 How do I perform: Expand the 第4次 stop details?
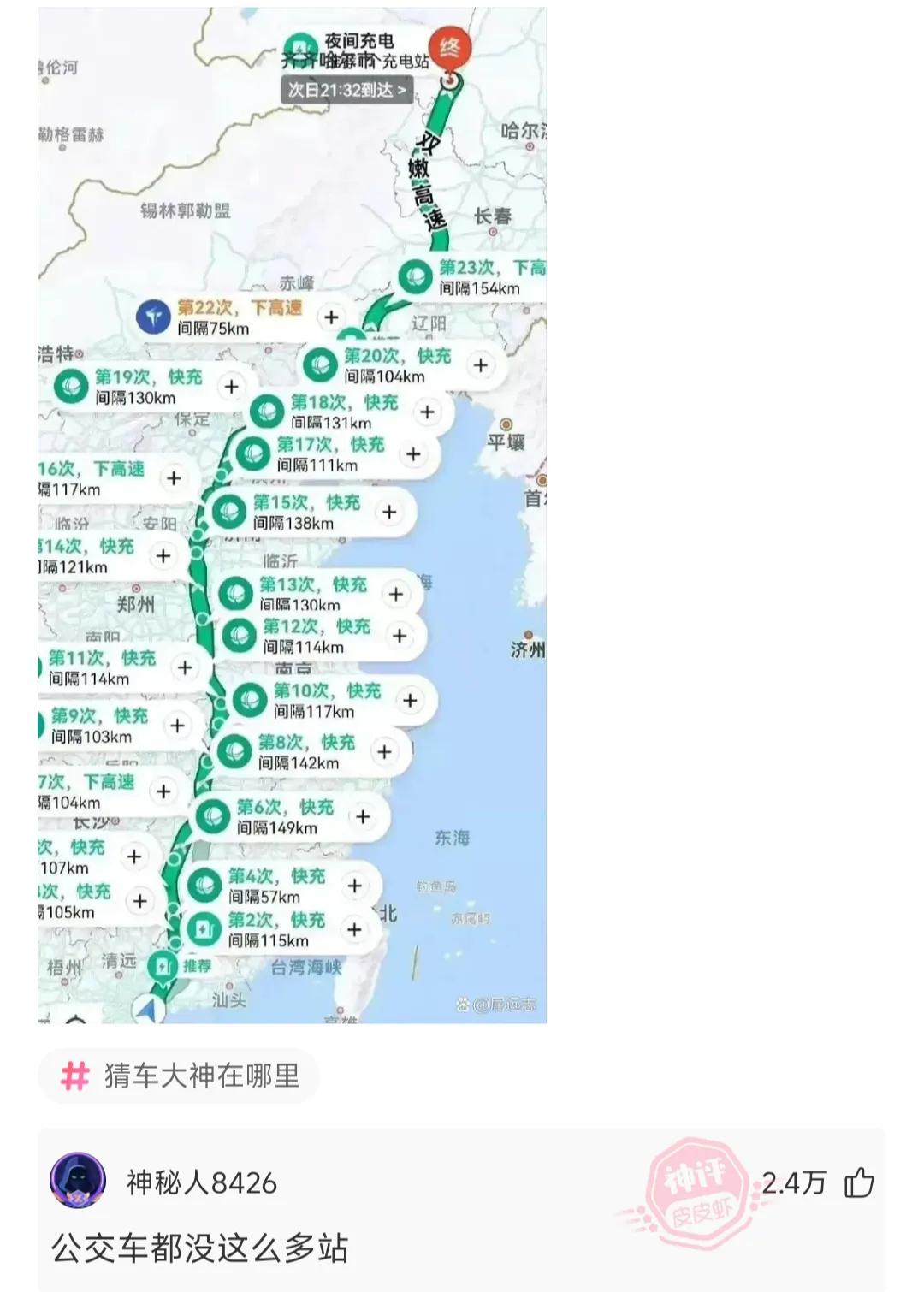point(357,885)
